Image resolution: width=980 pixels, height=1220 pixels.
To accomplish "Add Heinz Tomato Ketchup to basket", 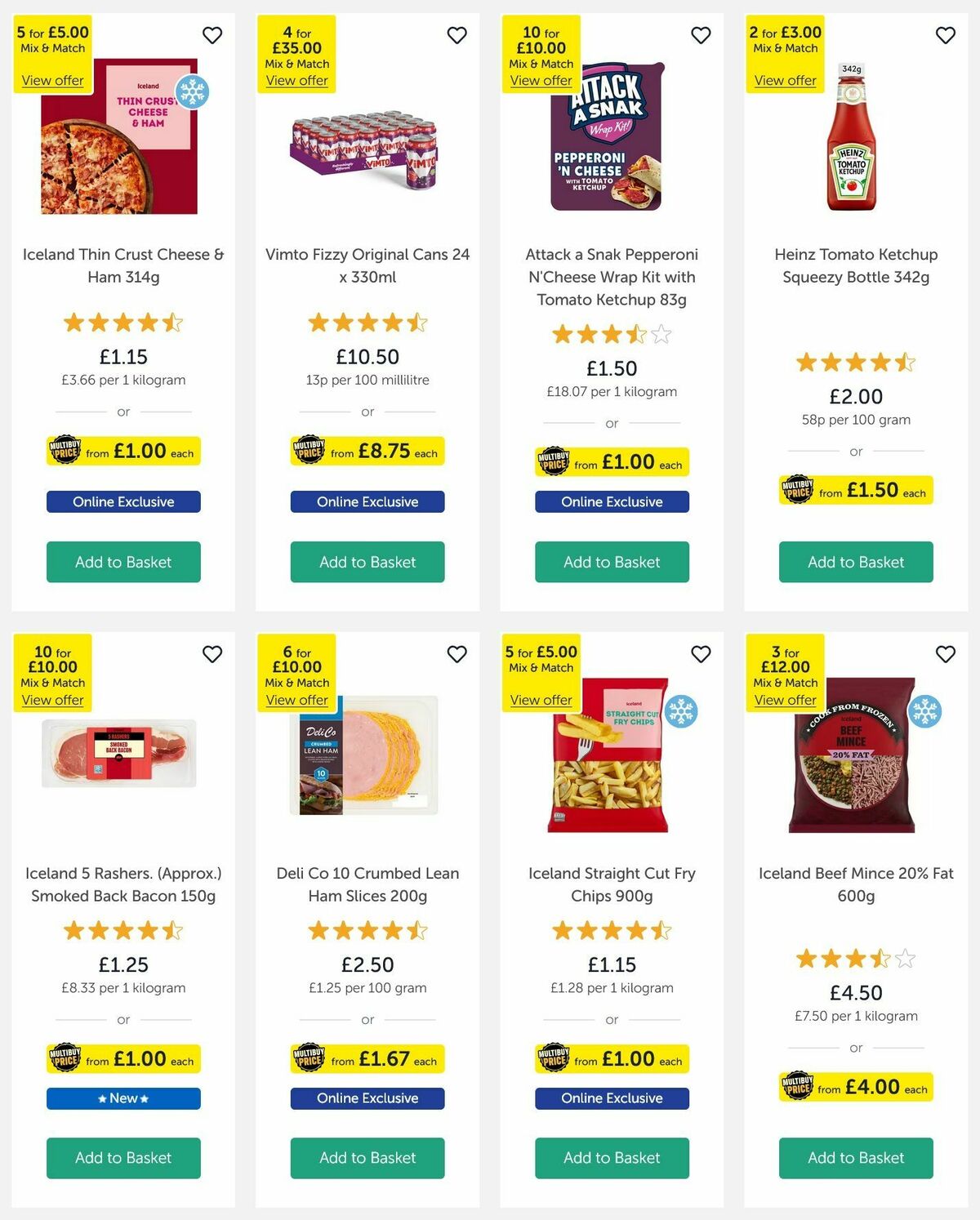I will [x=856, y=562].
